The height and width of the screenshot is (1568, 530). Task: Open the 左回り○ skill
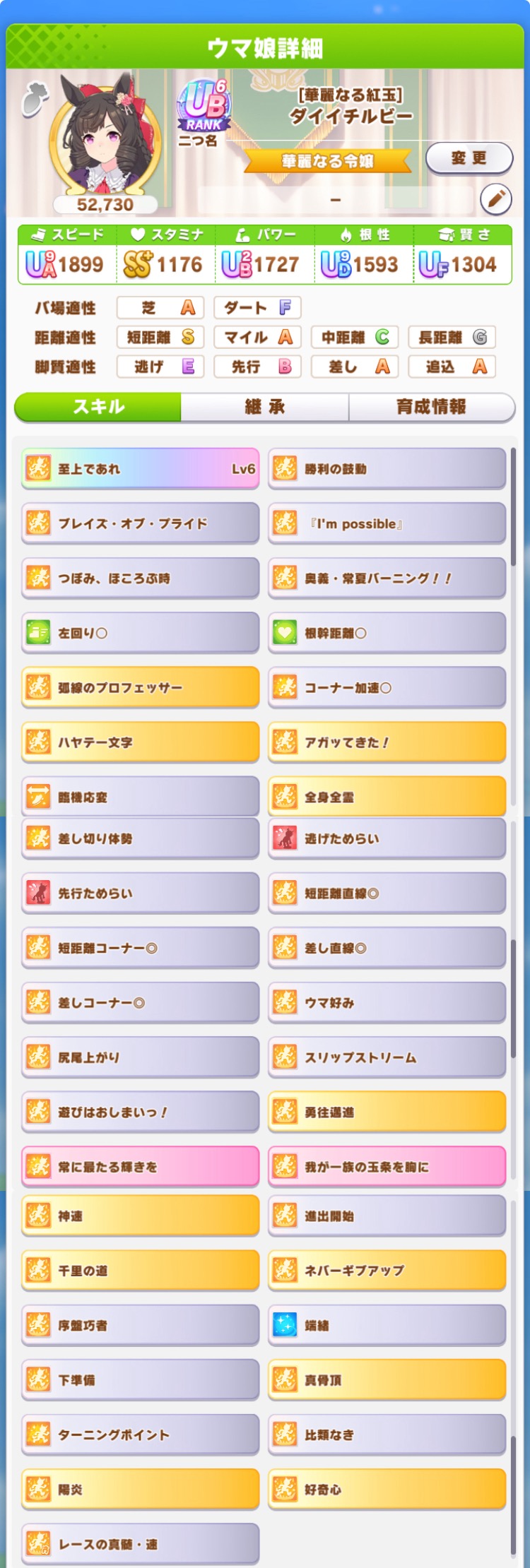[140, 633]
